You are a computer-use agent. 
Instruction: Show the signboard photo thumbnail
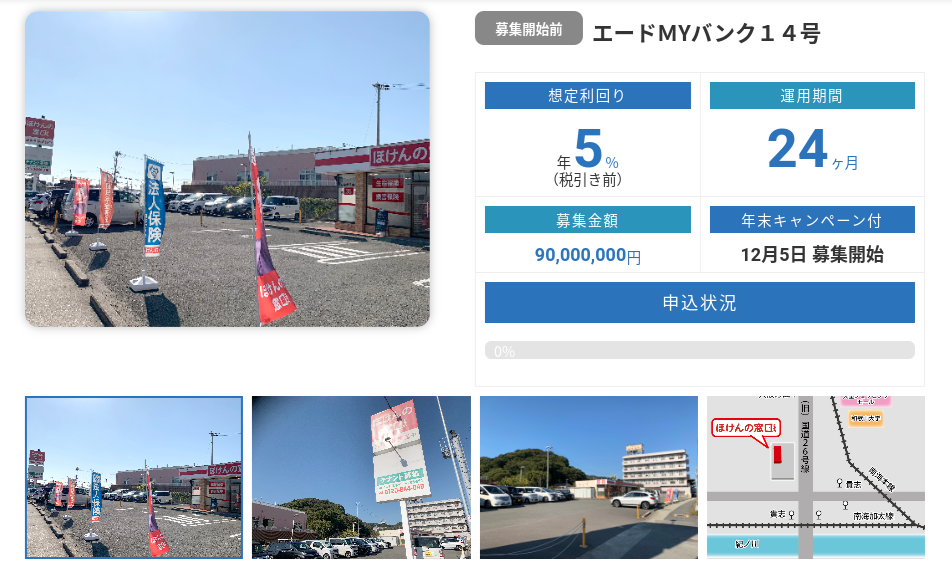361,477
